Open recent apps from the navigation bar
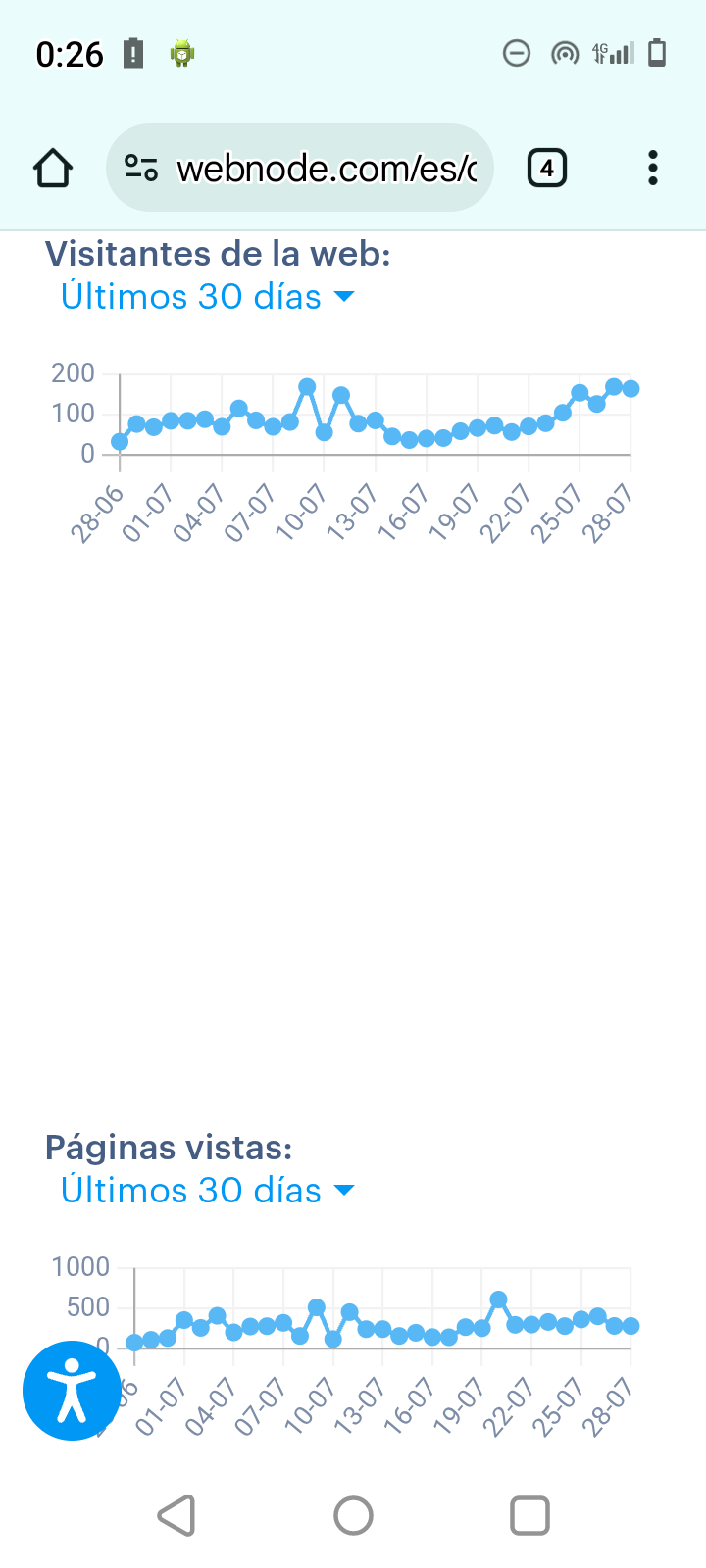The image size is (706, 1568). pos(529,1515)
